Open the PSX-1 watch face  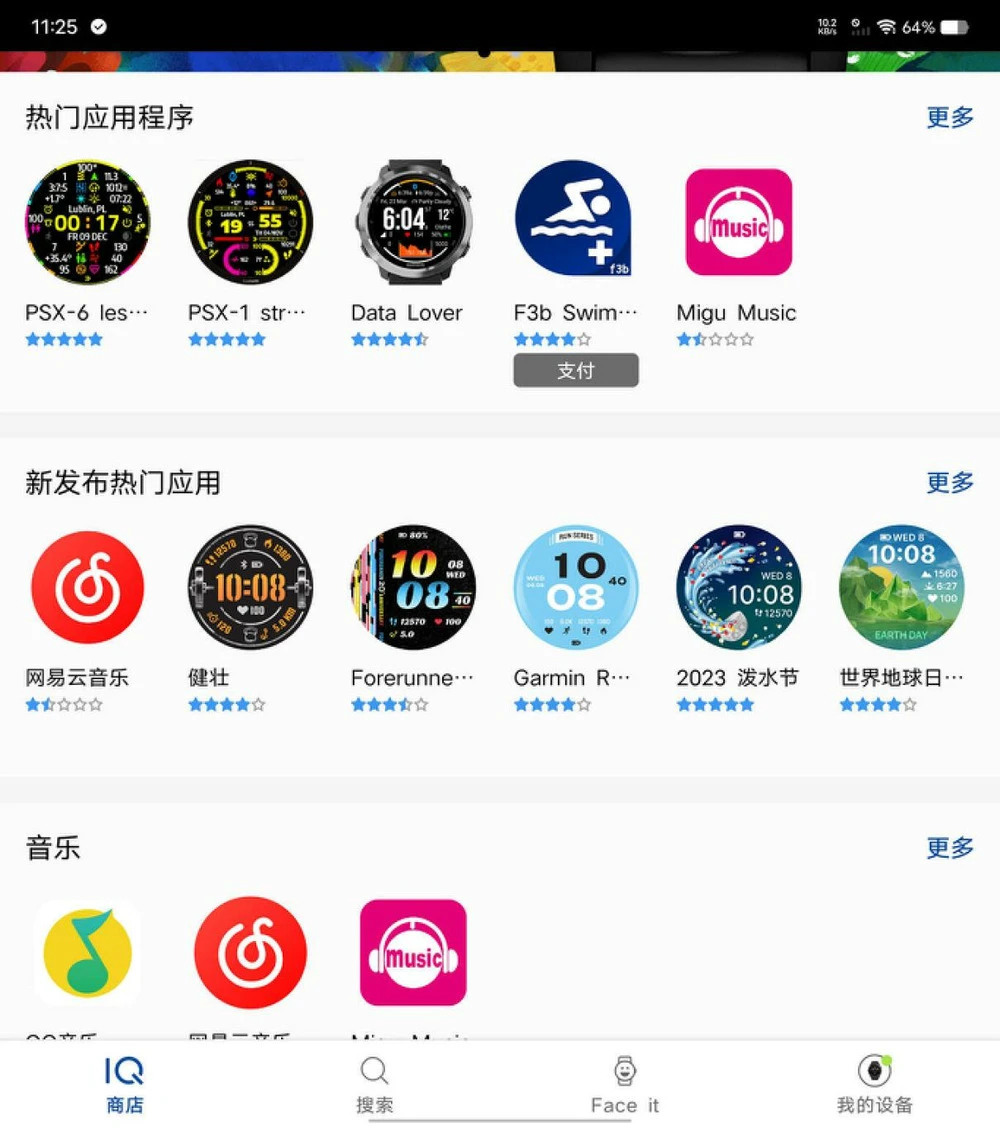pyautogui.click(x=250, y=220)
